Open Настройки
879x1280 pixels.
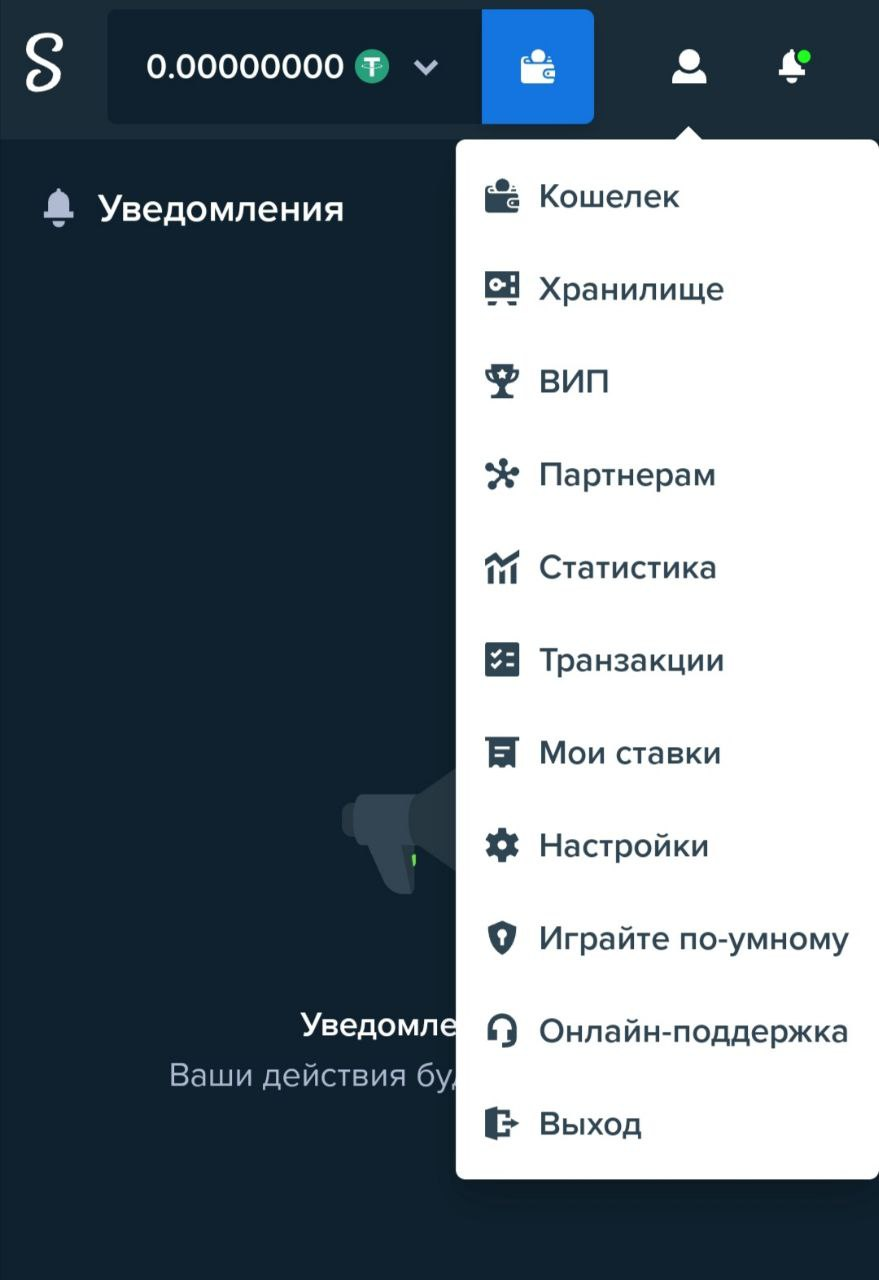(x=623, y=846)
